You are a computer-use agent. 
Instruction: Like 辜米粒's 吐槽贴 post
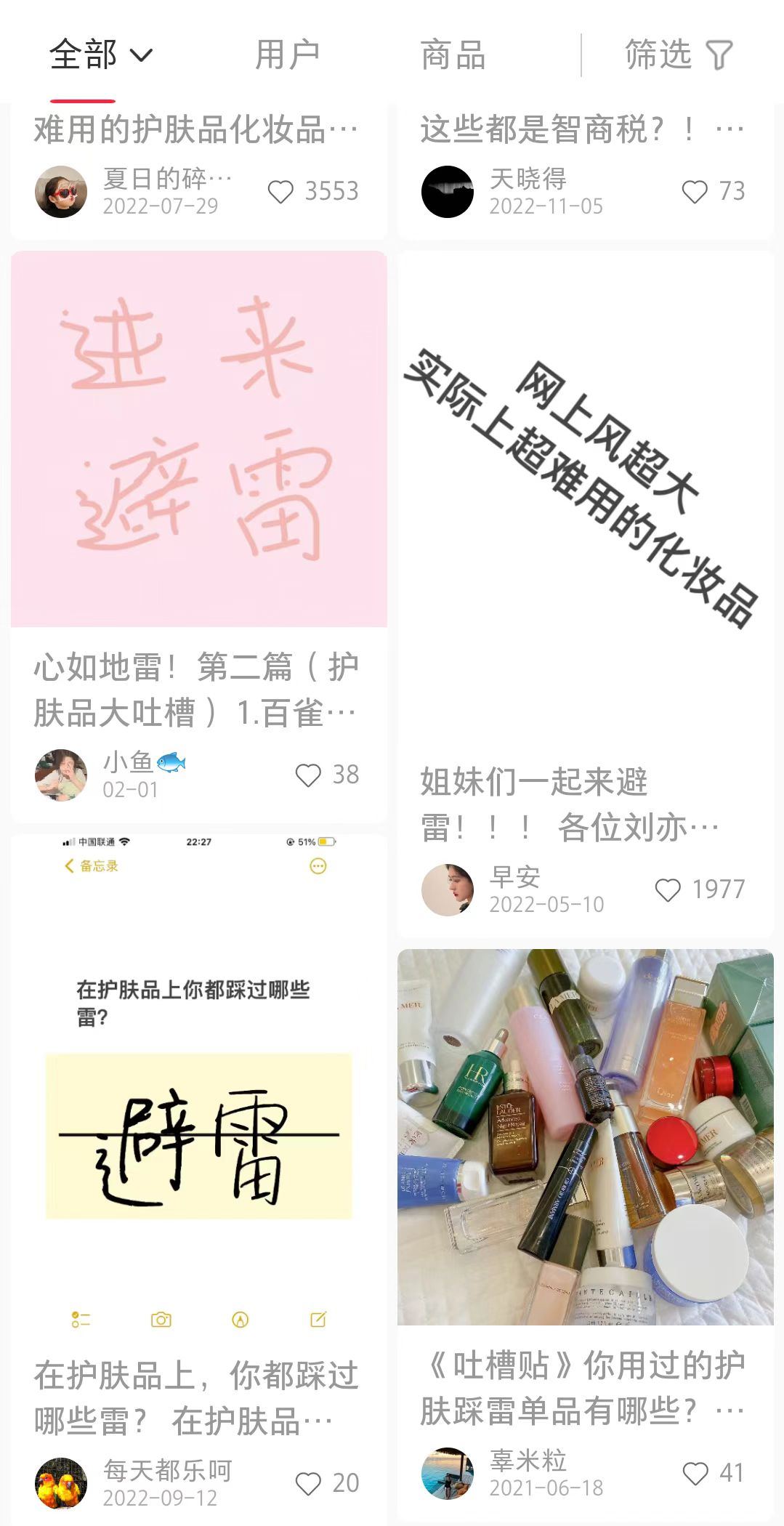(x=695, y=1474)
